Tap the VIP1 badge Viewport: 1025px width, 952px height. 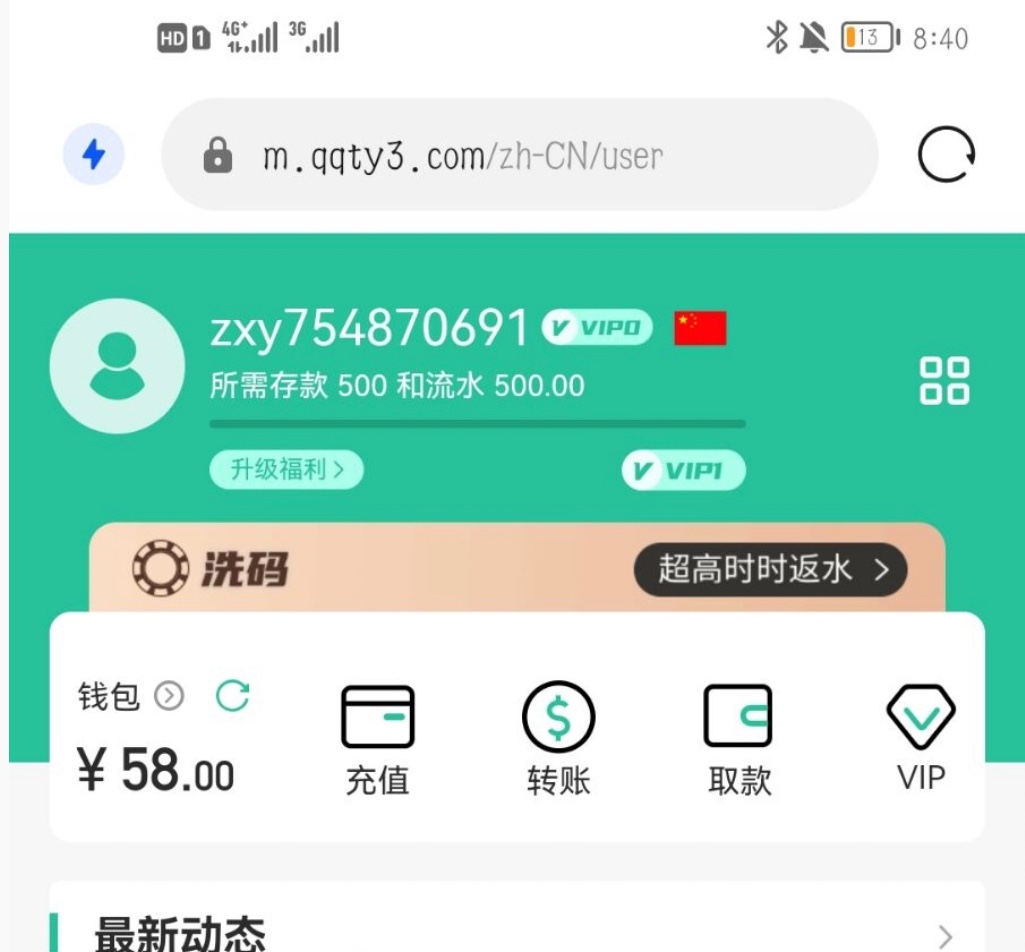pyautogui.click(x=683, y=470)
